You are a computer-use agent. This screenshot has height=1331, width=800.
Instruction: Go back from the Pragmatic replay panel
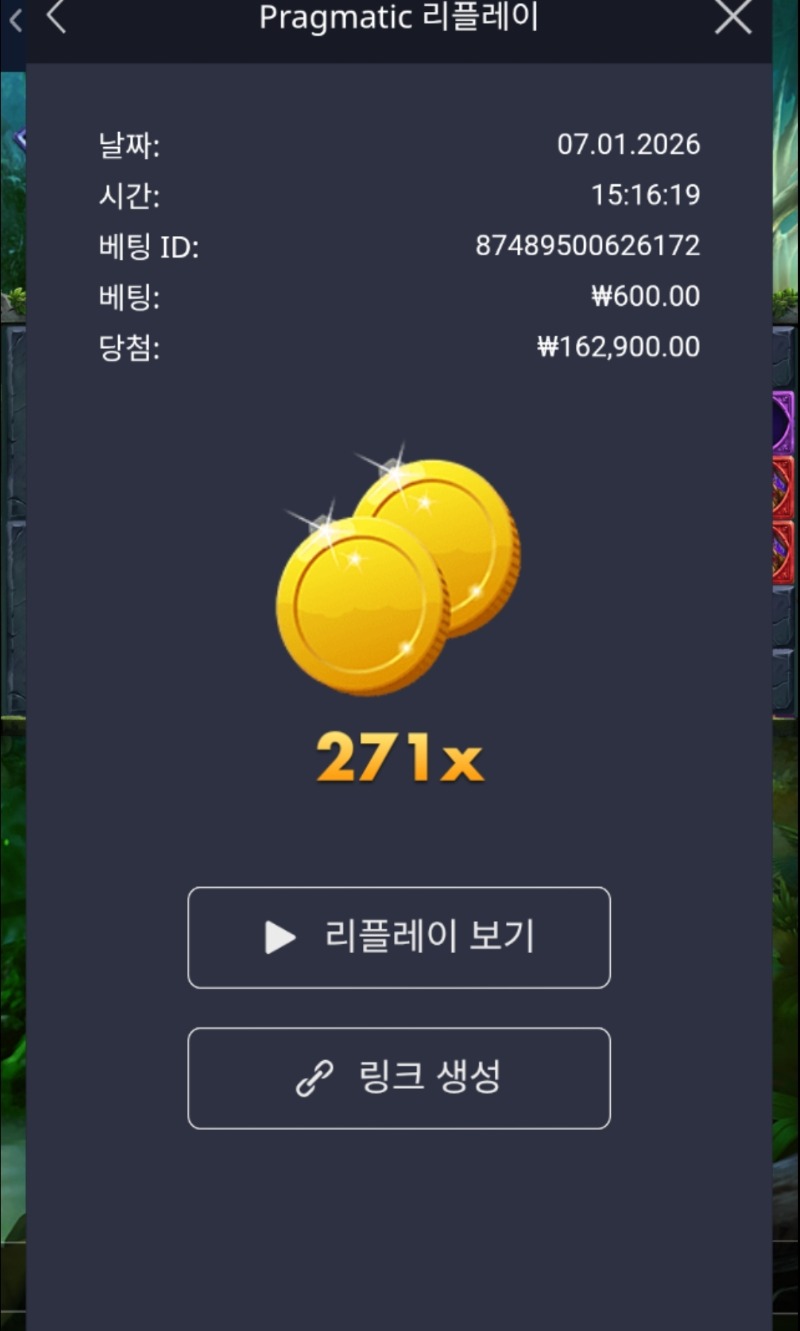click(x=56, y=17)
